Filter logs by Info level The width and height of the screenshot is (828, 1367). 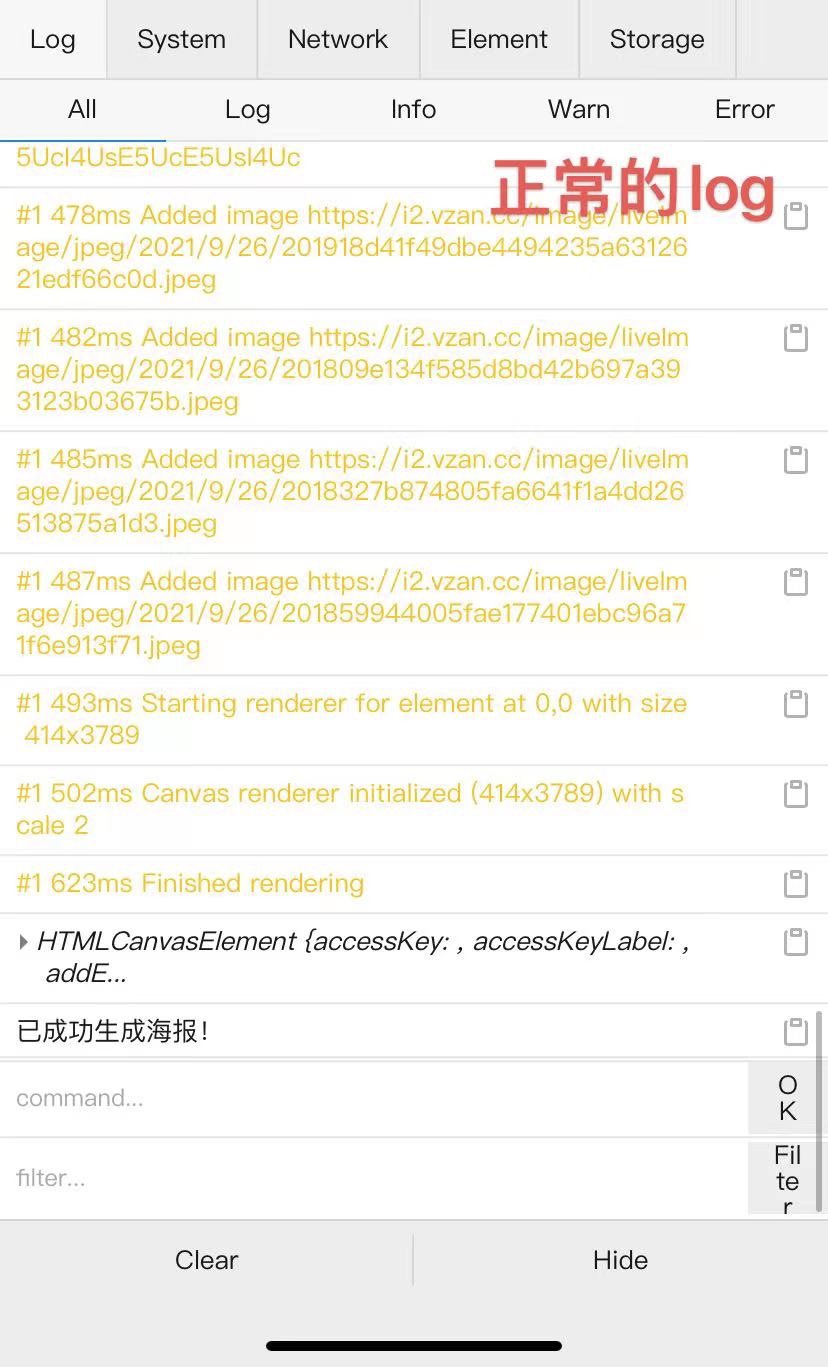(413, 110)
